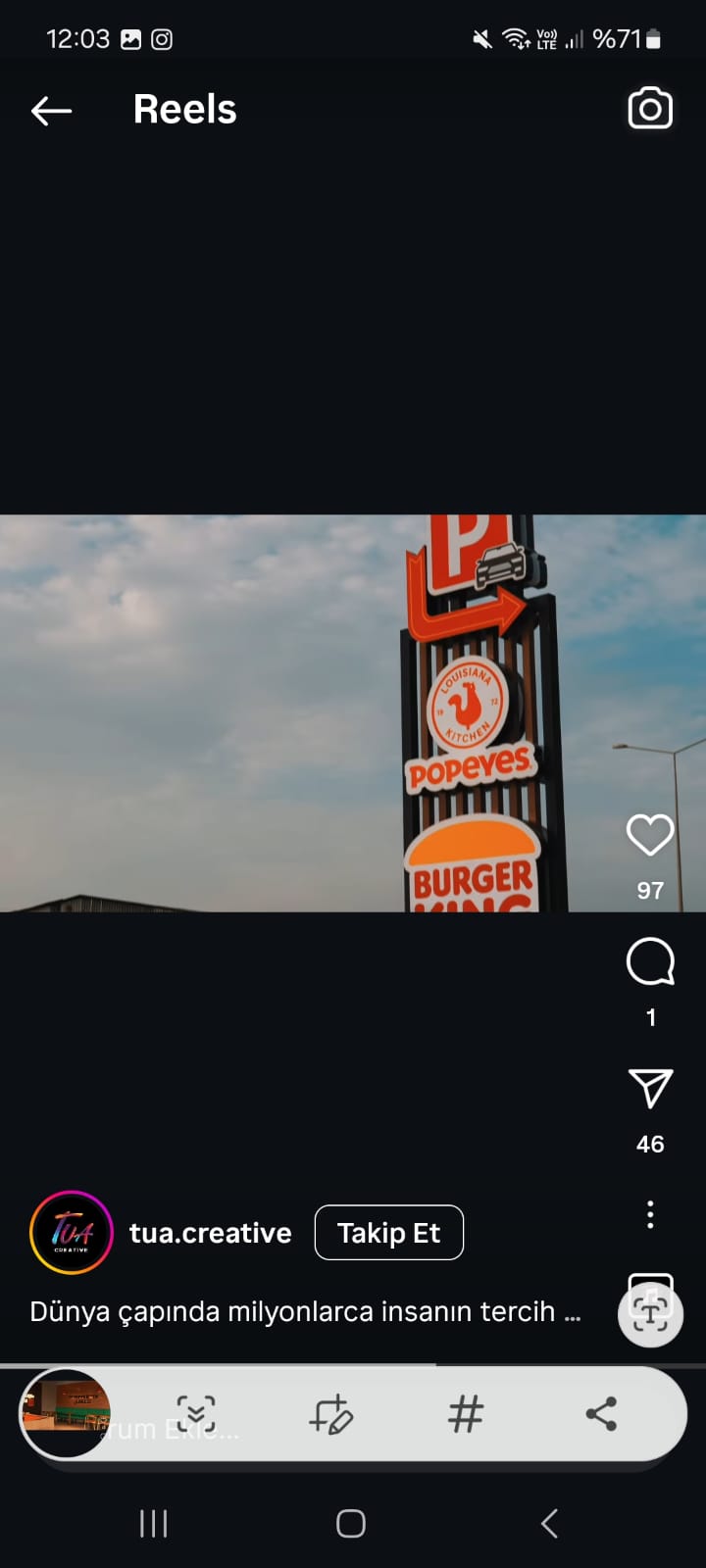Open the three-dot options menu
The image size is (706, 1568).
[650, 1214]
